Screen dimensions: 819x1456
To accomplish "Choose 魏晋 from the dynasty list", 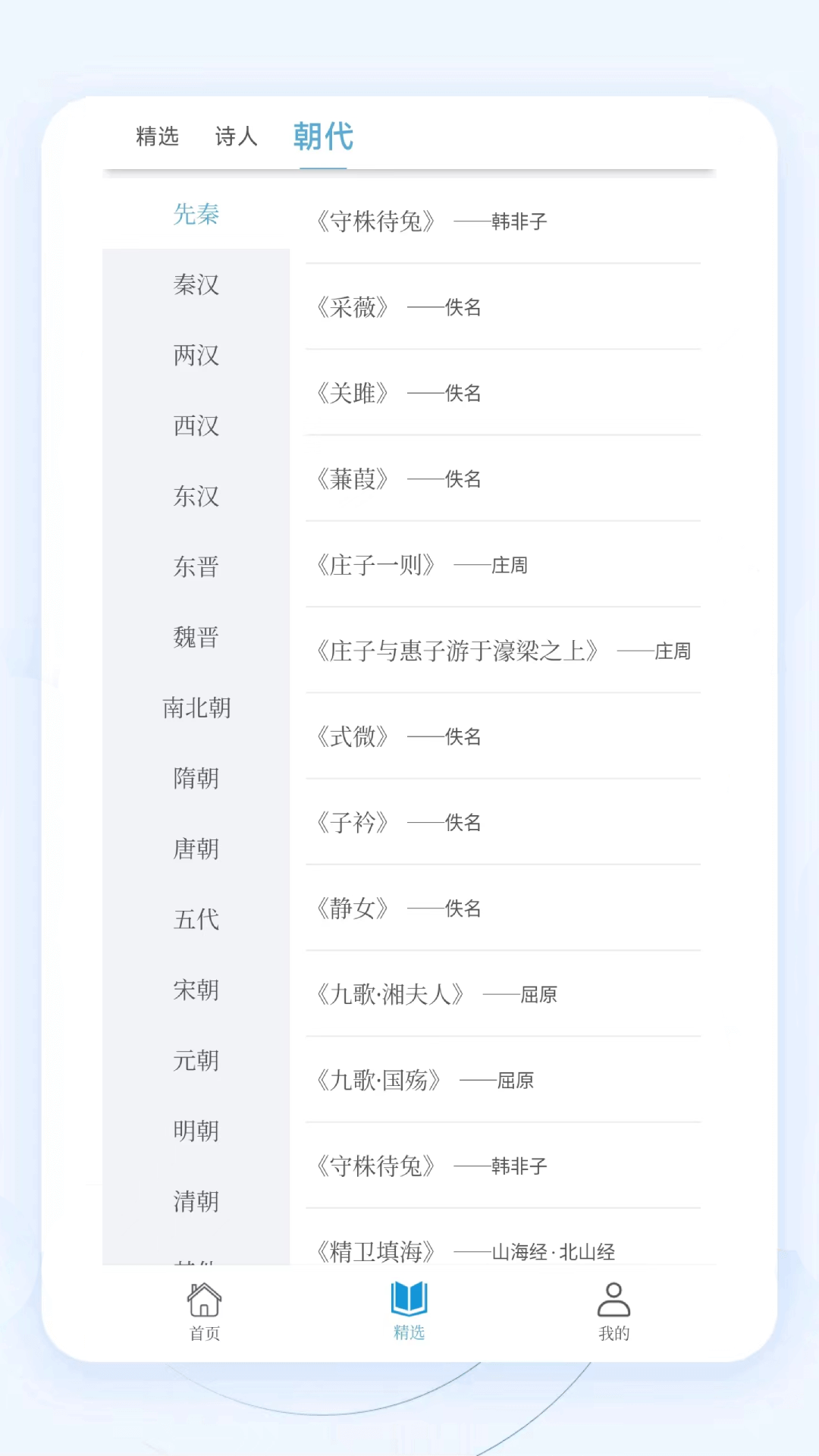I will (196, 637).
